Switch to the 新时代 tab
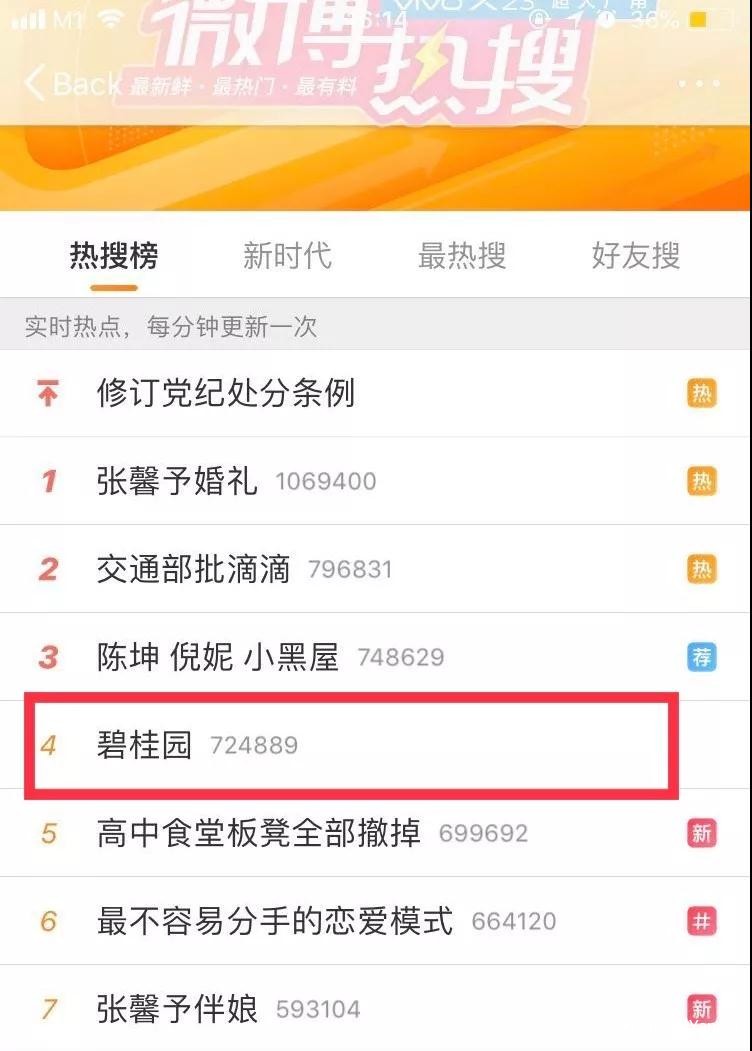 click(287, 256)
